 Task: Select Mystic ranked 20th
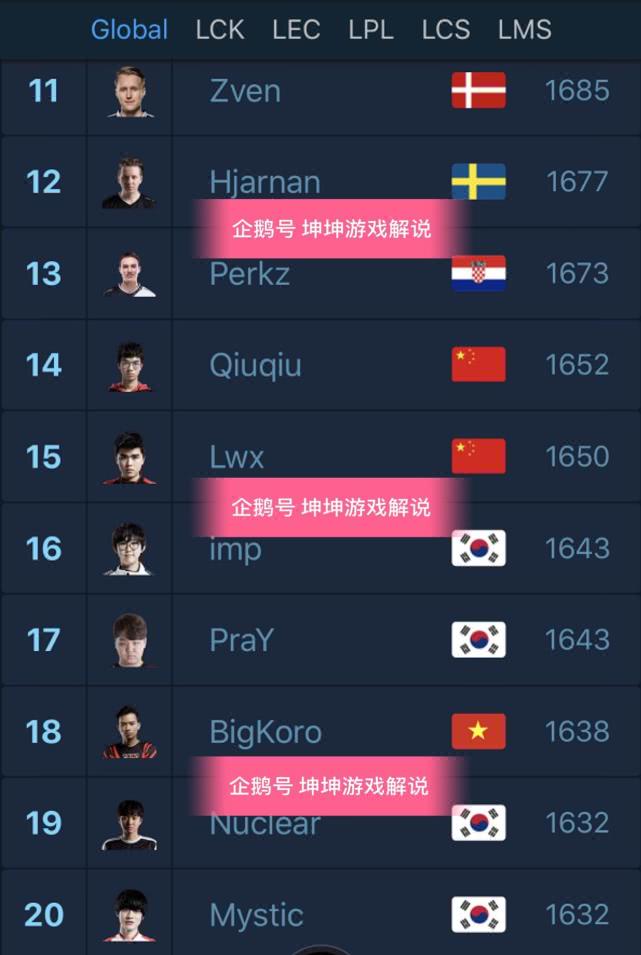point(320,912)
